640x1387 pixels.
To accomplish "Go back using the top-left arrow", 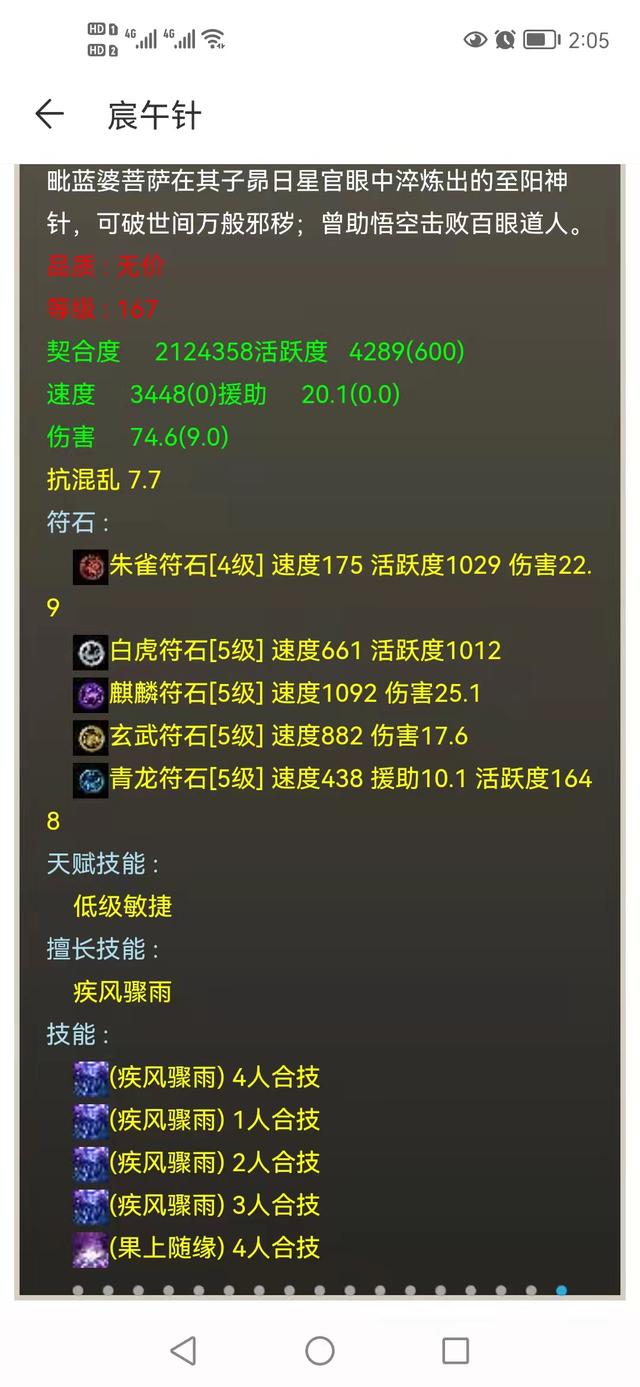I will (x=49, y=115).
